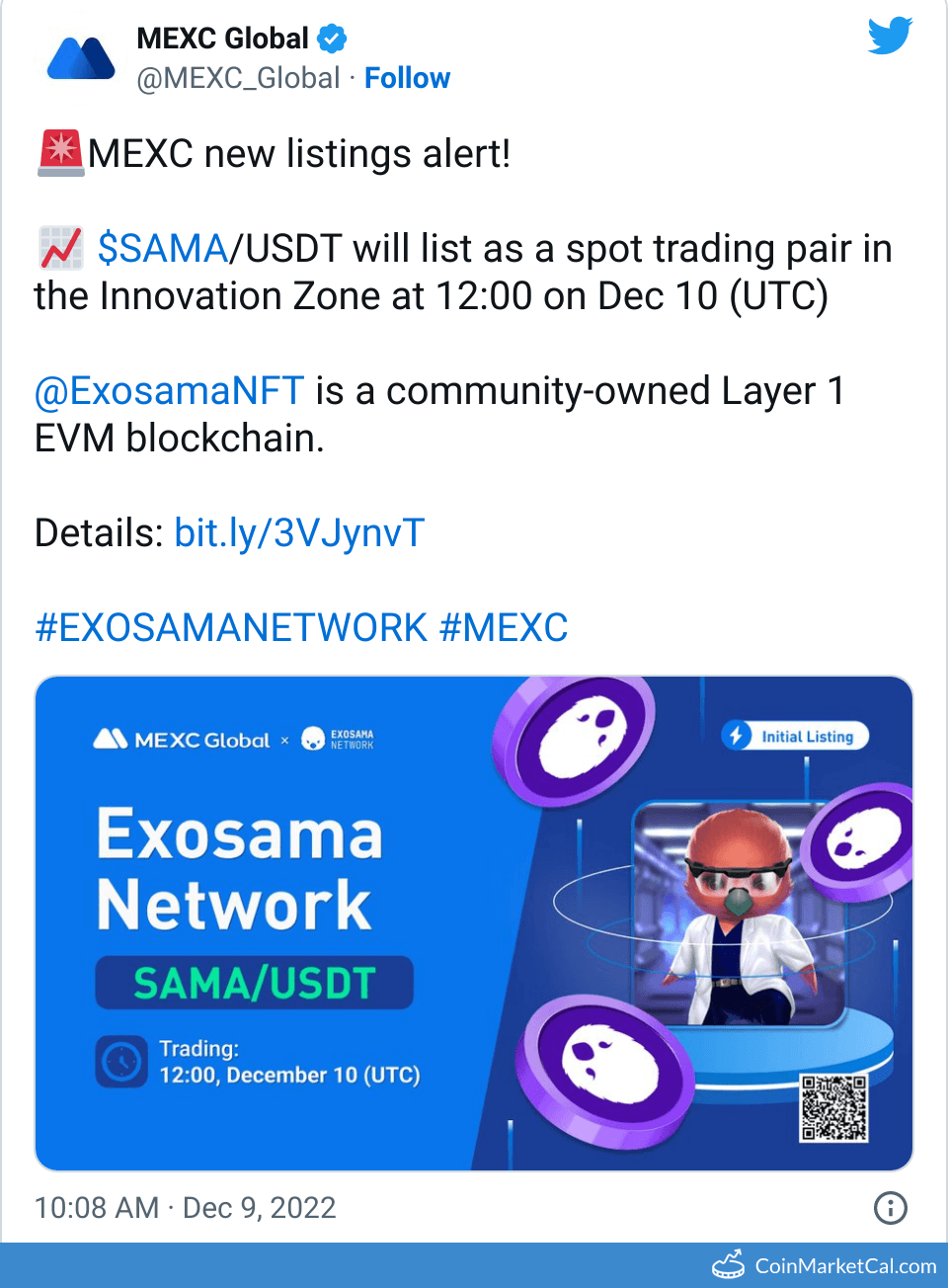Follow the MEXC Global account
The width and height of the screenshot is (948, 1288).
pos(407,78)
